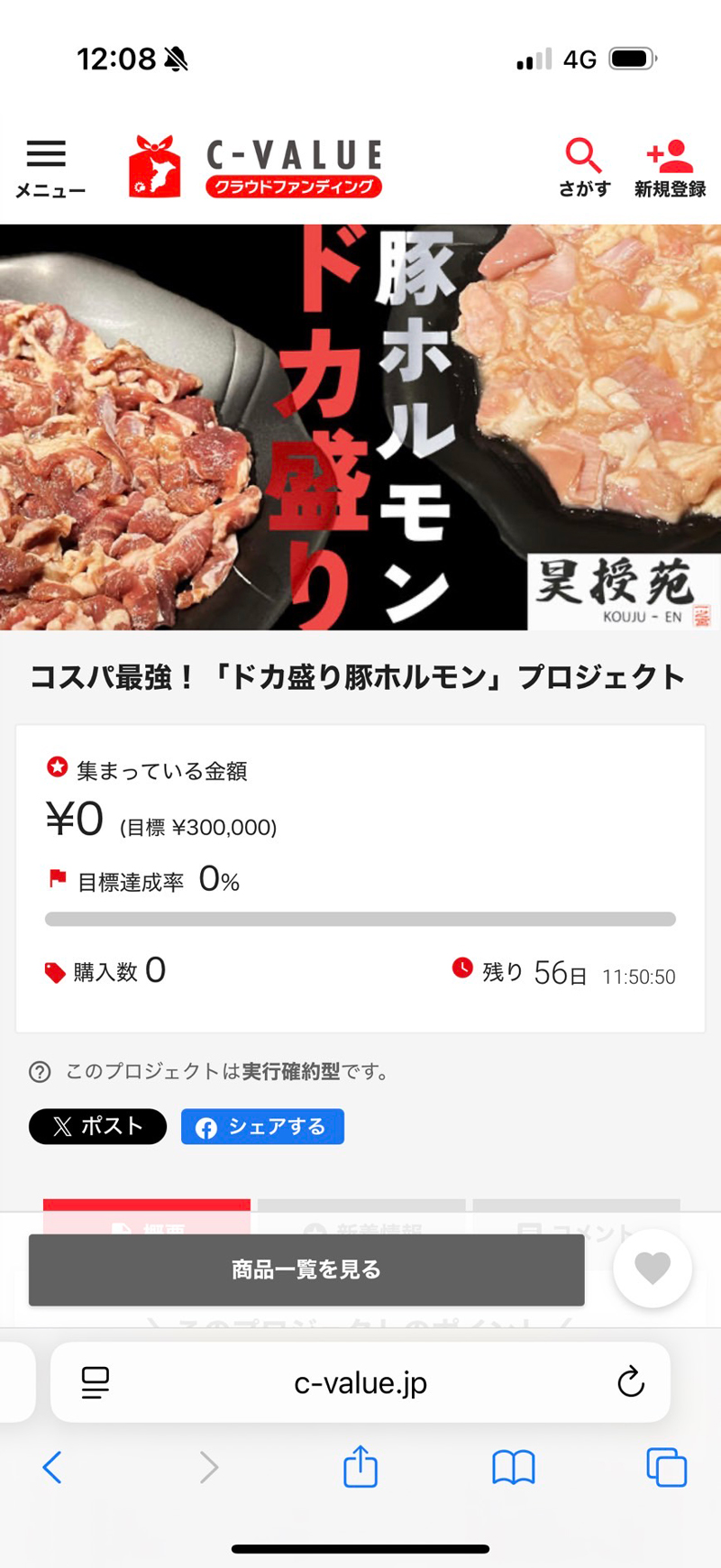Show open Safari tabs

pos(666,1467)
